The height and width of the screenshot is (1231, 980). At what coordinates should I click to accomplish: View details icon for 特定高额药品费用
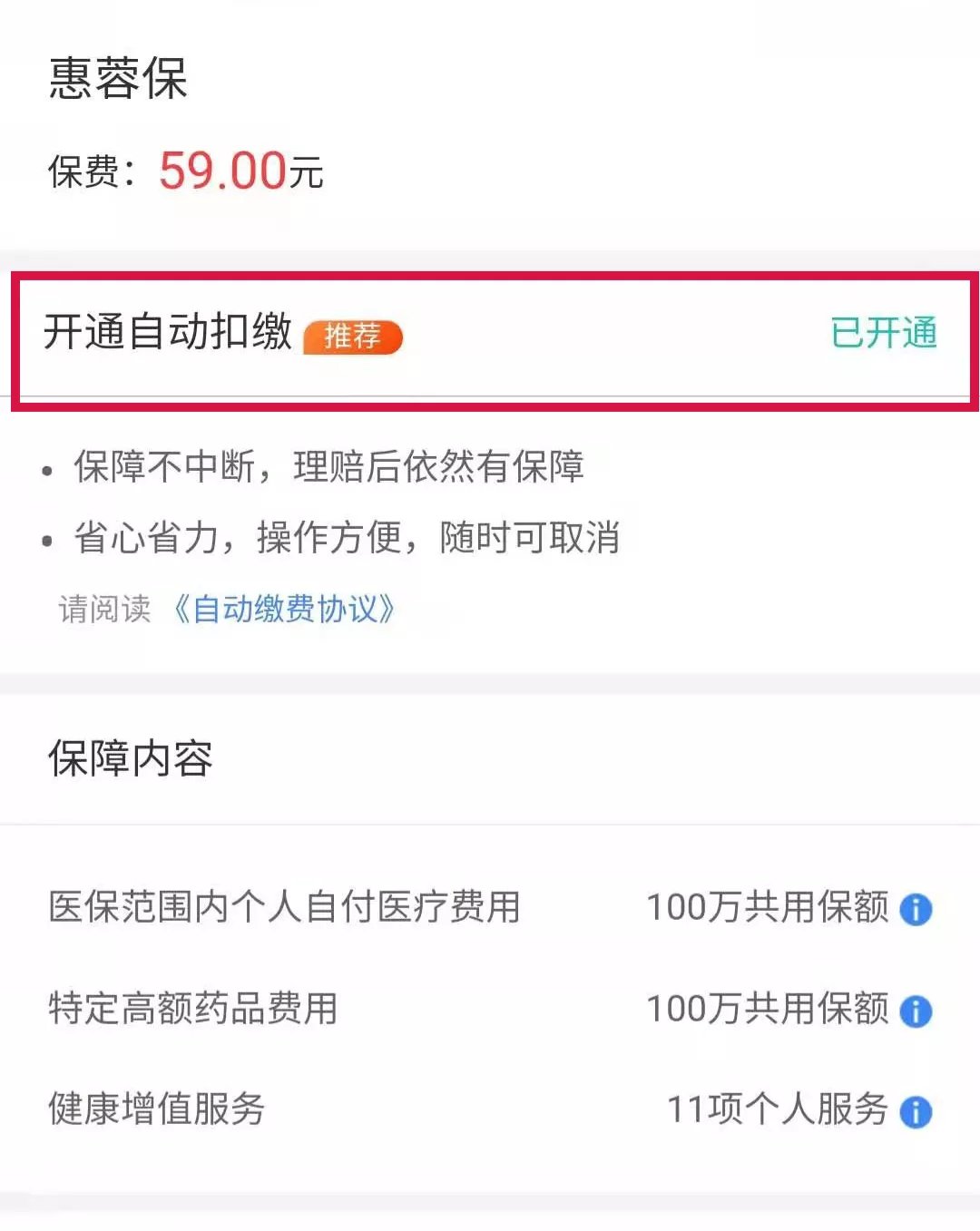click(x=916, y=1011)
